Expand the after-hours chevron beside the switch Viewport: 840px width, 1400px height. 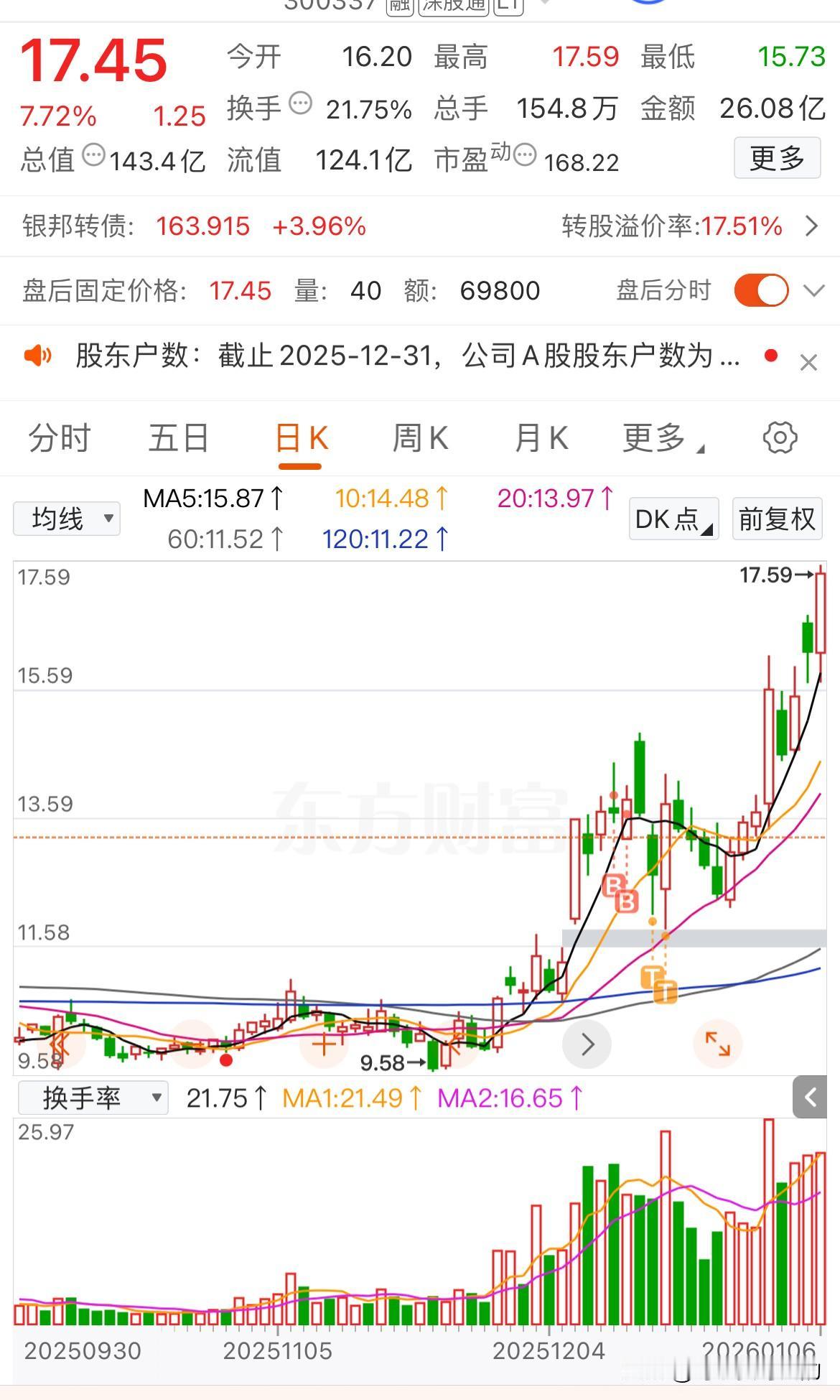click(x=814, y=291)
